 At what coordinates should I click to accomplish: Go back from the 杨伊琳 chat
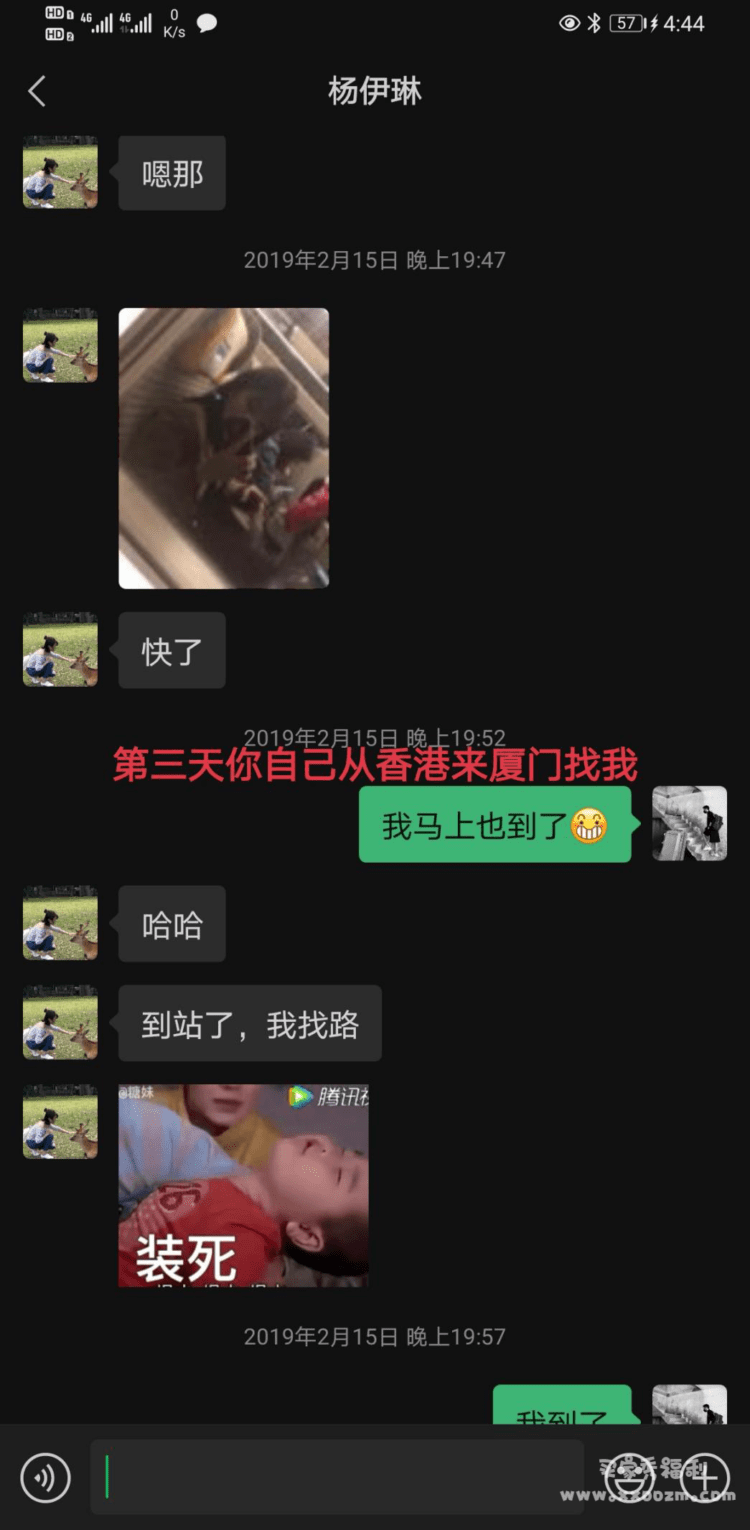coord(37,92)
